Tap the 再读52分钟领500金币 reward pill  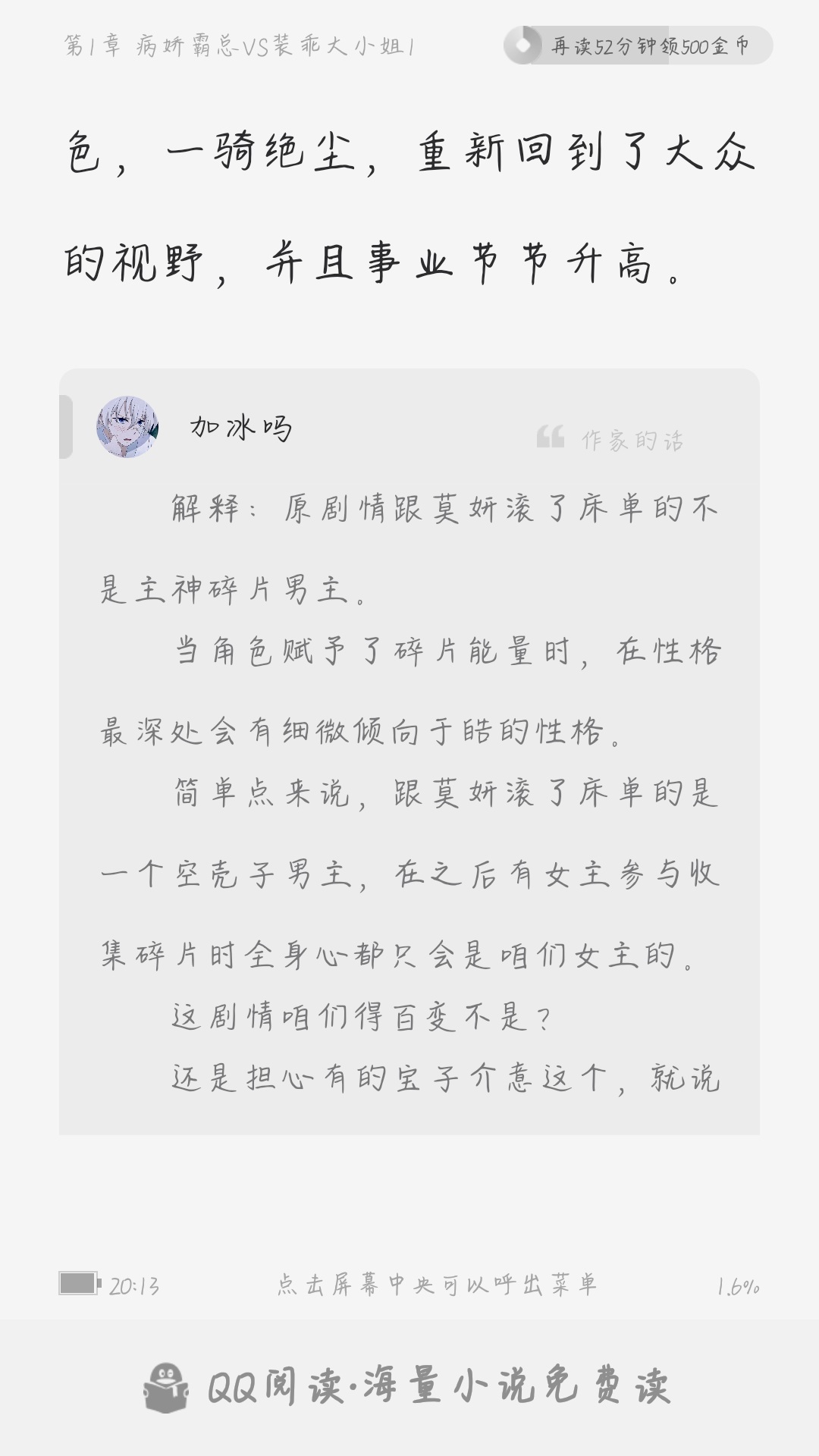pos(638,45)
